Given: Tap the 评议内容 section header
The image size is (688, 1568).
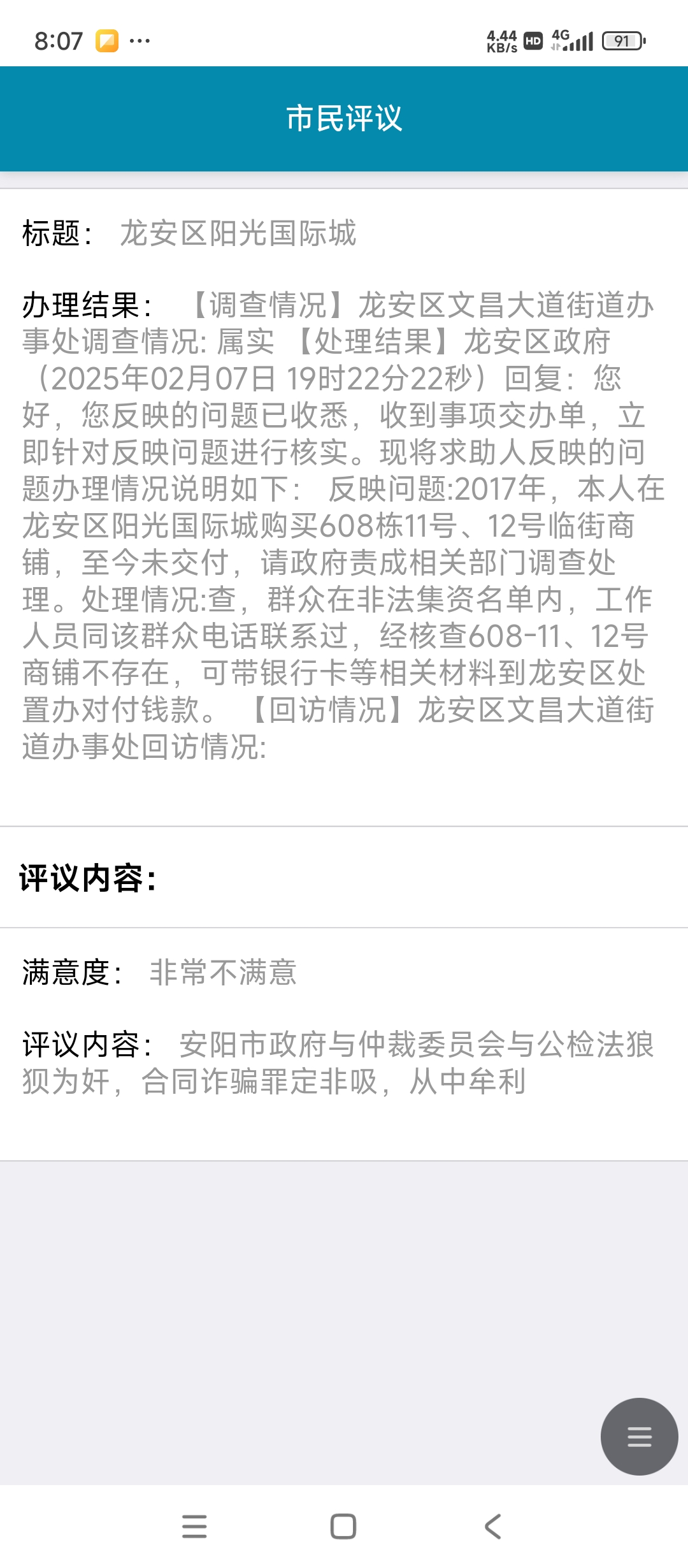Looking at the screenshot, I should 88,878.
